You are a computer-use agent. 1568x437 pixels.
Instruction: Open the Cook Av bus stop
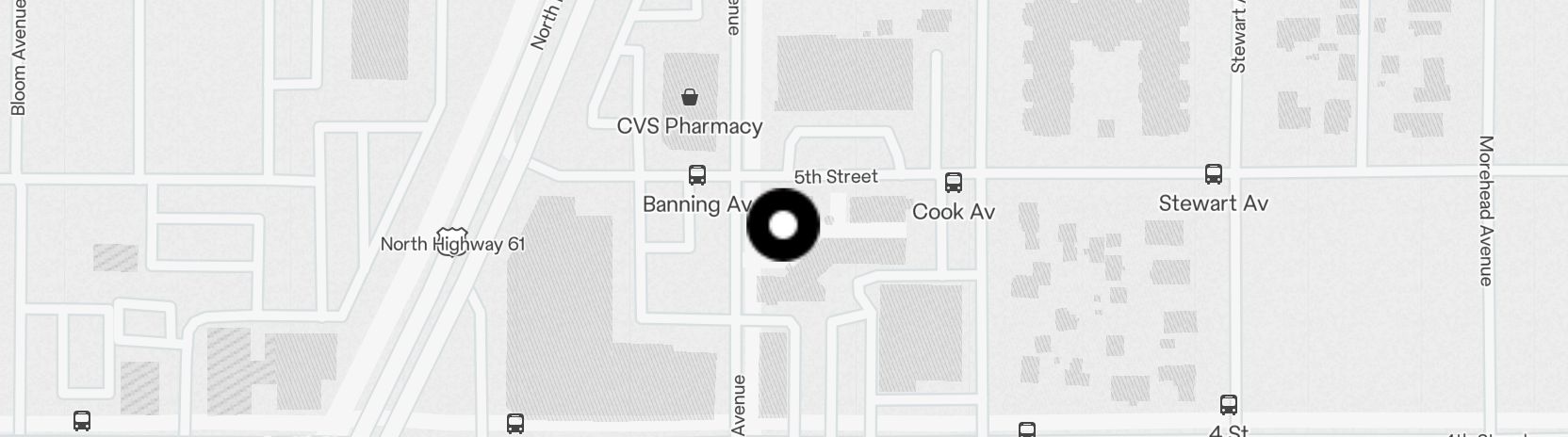[x=954, y=183]
